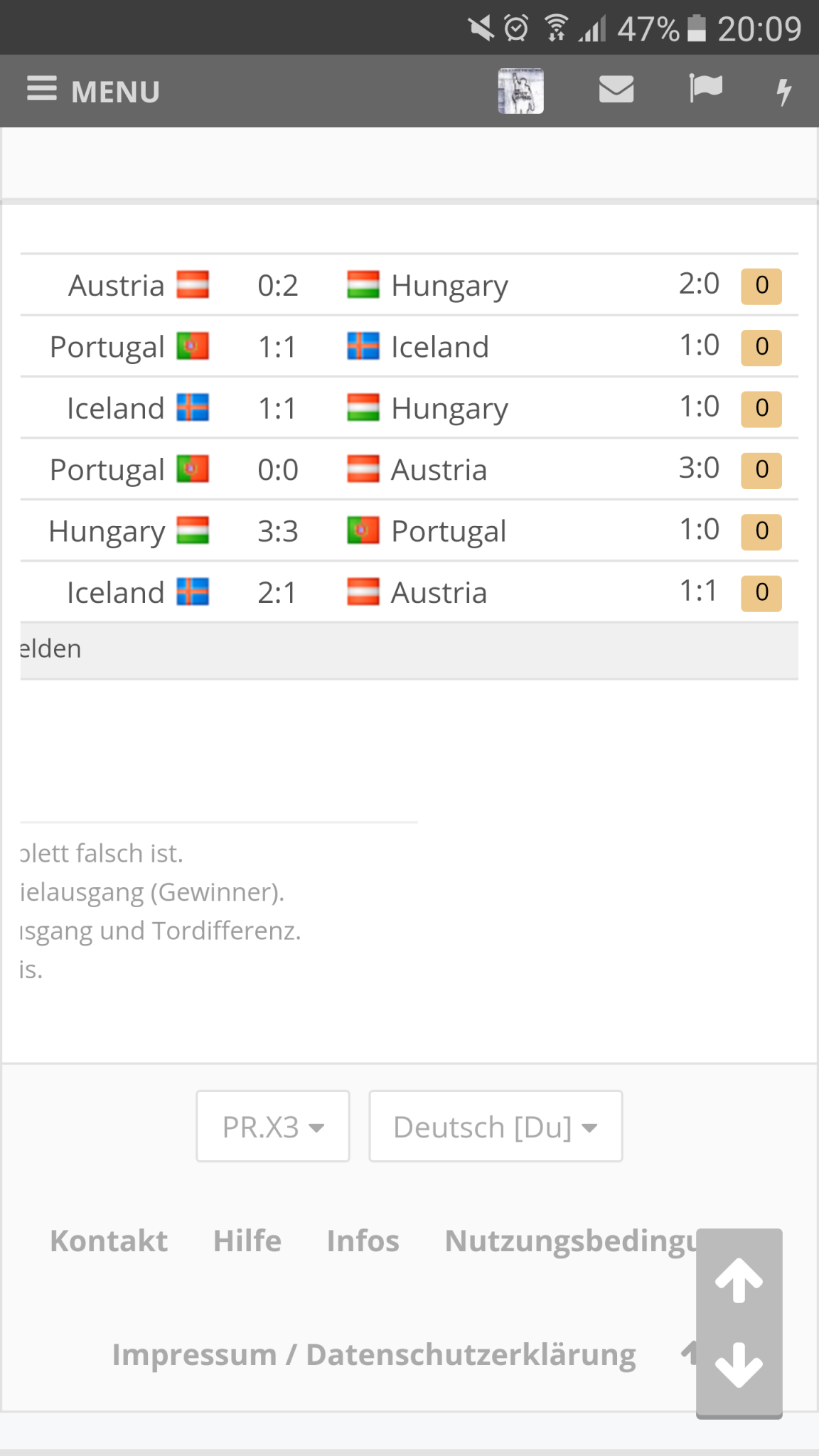This screenshot has width=819, height=1456.
Task: Open the Deutsch [Du] language selector
Action: (x=496, y=1126)
